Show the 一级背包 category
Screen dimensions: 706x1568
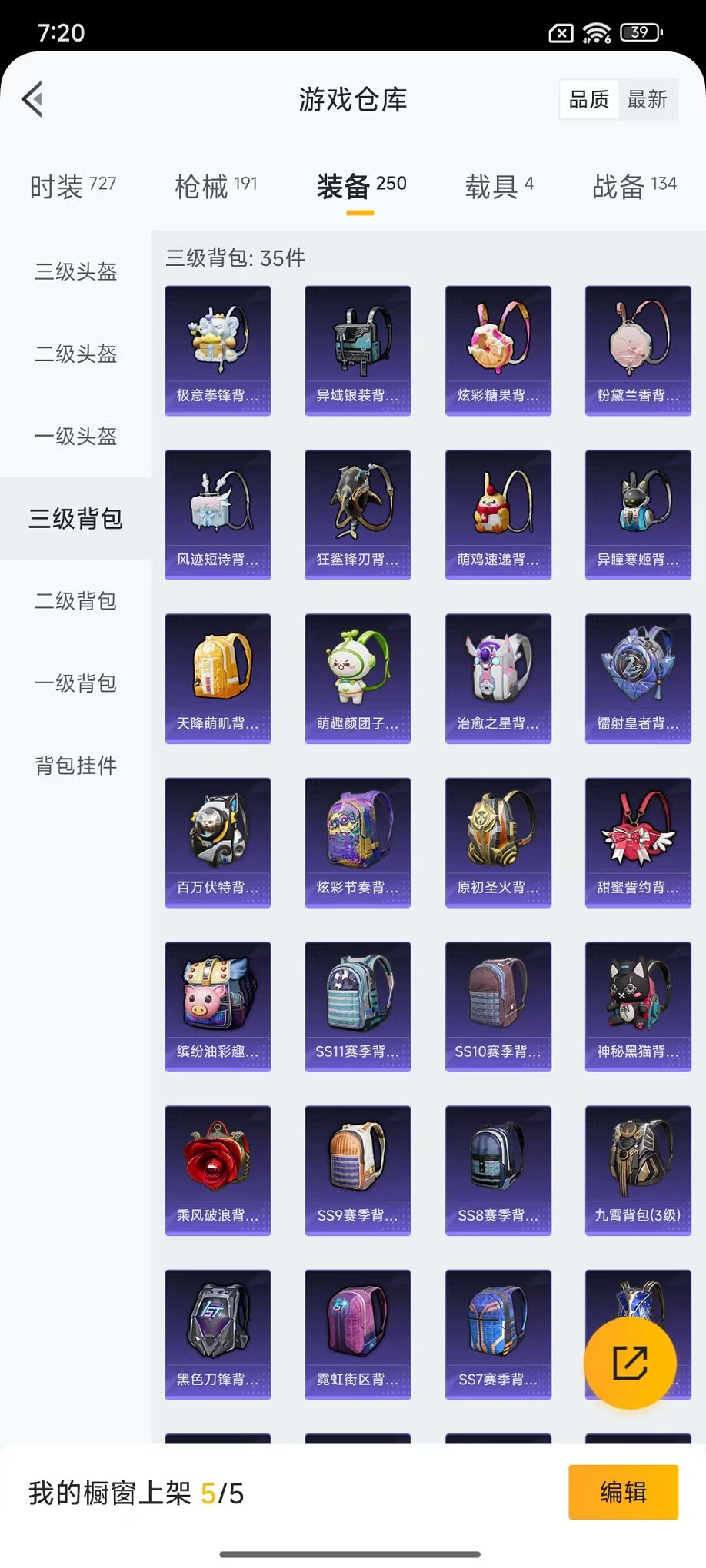[x=75, y=683]
